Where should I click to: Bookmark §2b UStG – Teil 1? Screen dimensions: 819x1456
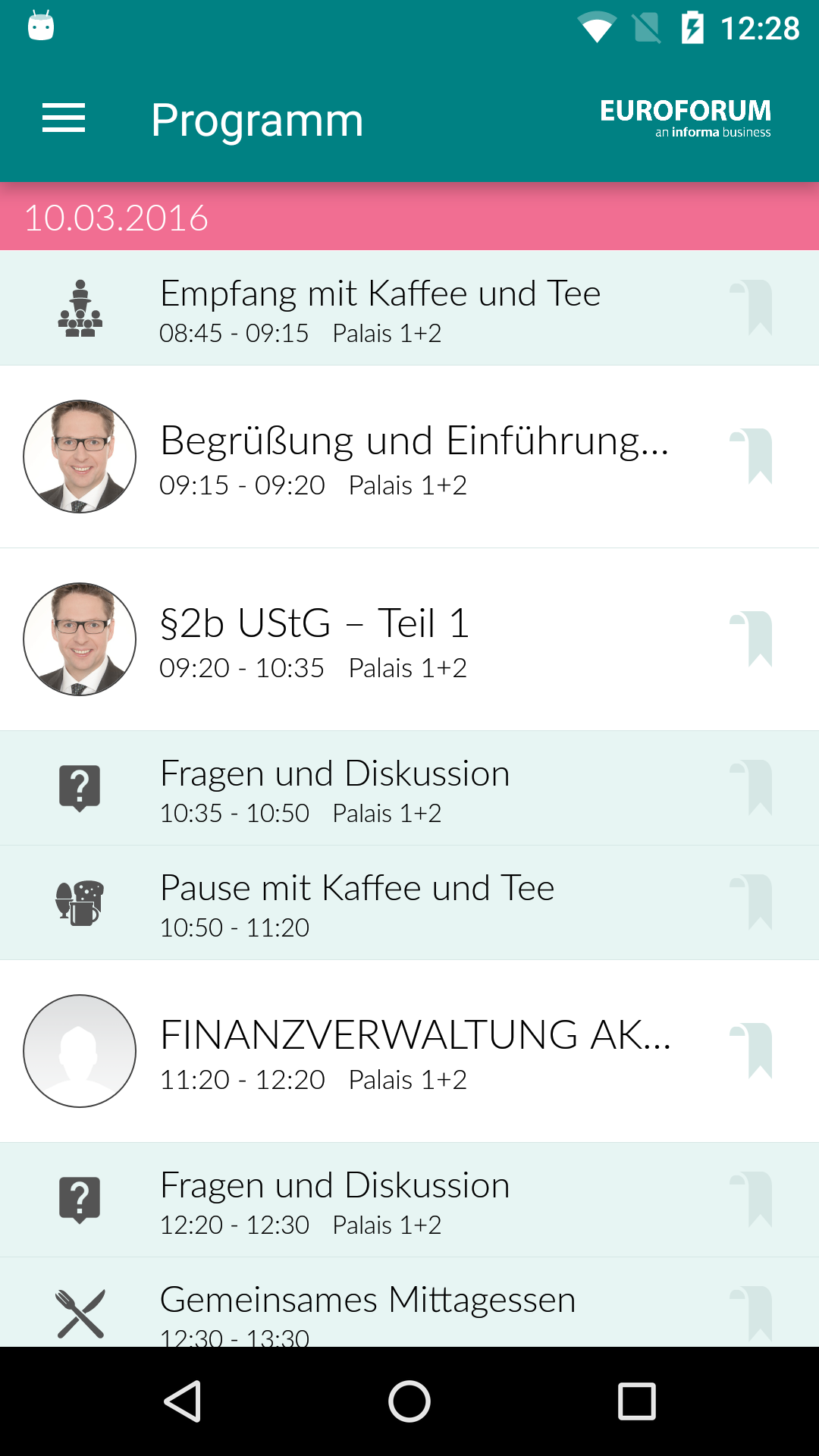(754, 639)
